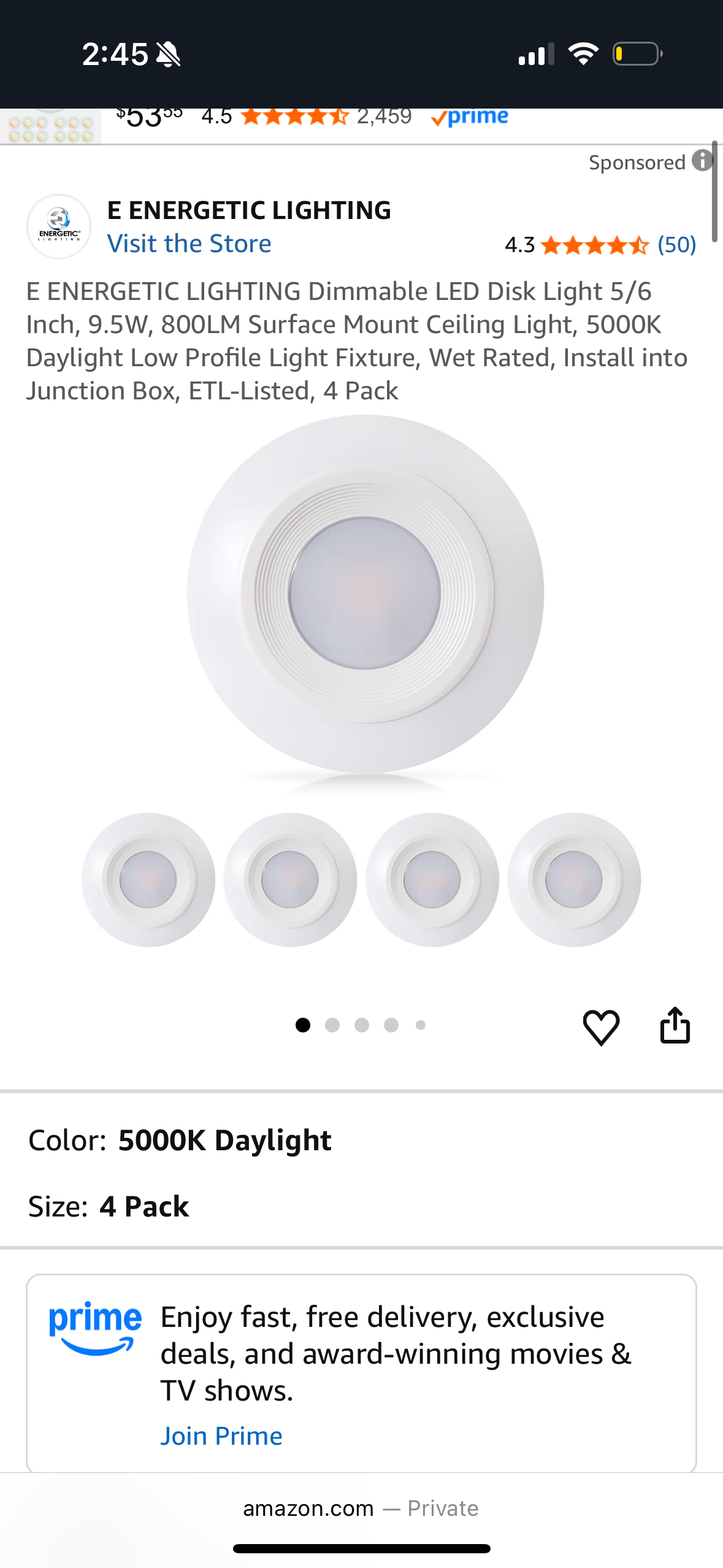Tap the heart icon to save to wishlist
This screenshot has width=723, height=1568.
click(x=602, y=1025)
